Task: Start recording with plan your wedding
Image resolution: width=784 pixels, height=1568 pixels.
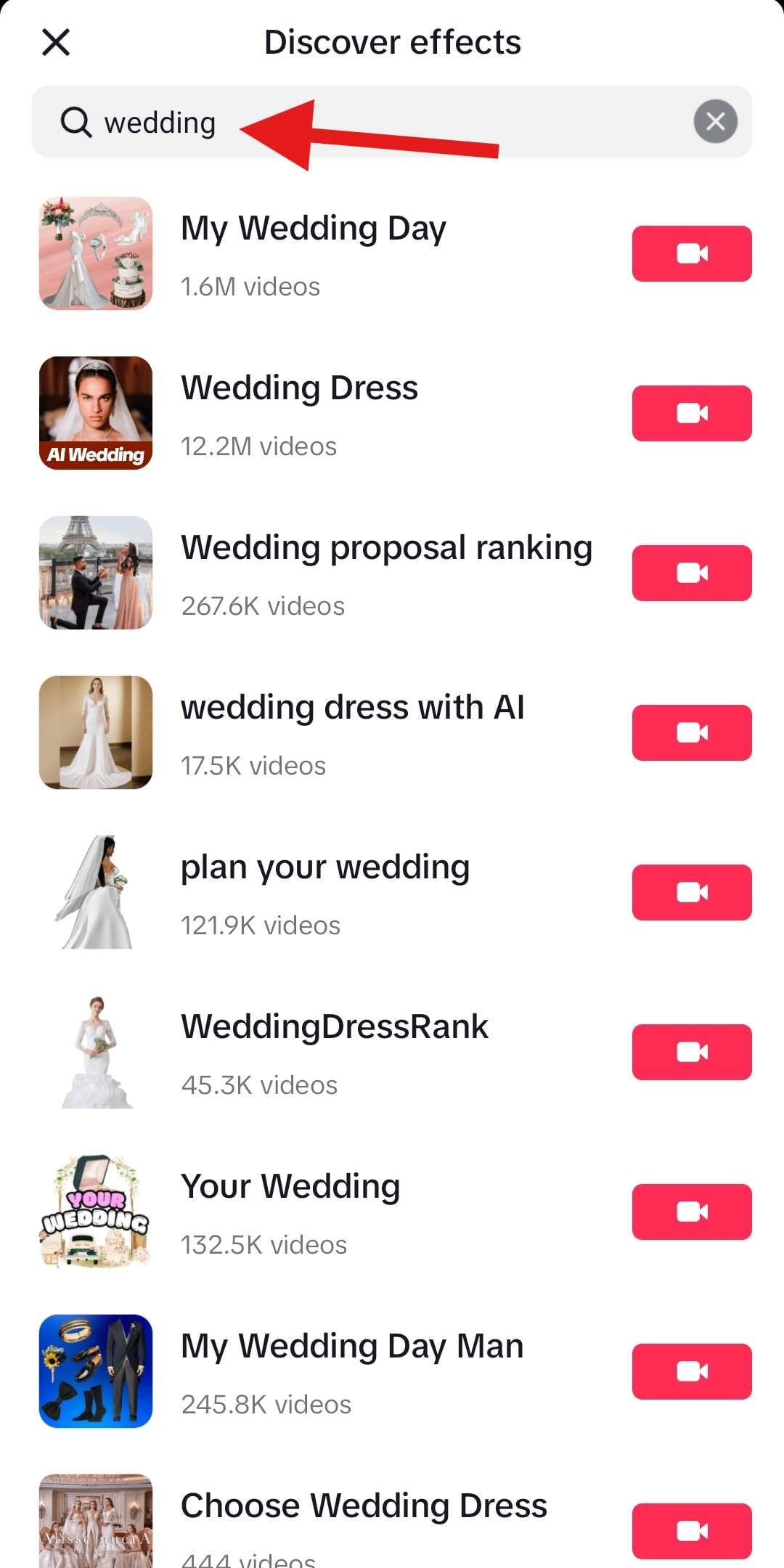Action: pos(691,892)
